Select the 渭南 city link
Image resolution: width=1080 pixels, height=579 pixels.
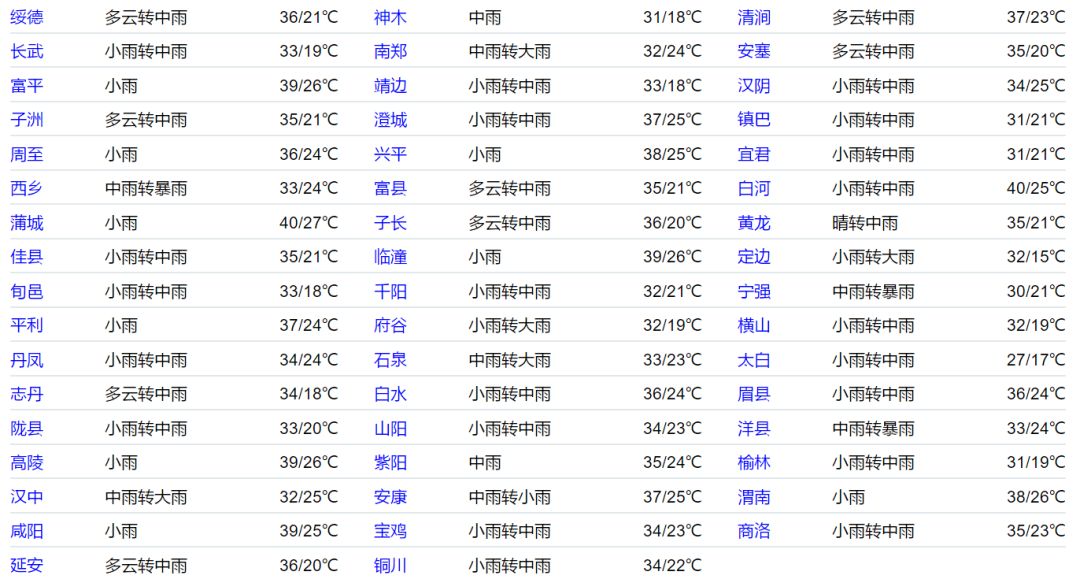tap(754, 497)
